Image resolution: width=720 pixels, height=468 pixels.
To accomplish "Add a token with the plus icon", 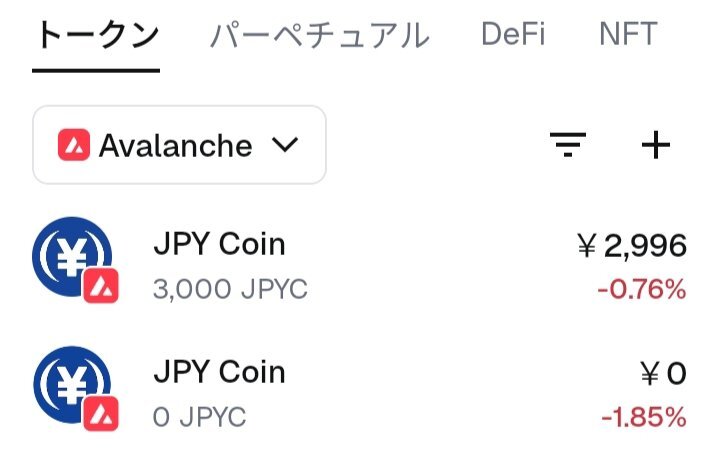I will [655, 145].
